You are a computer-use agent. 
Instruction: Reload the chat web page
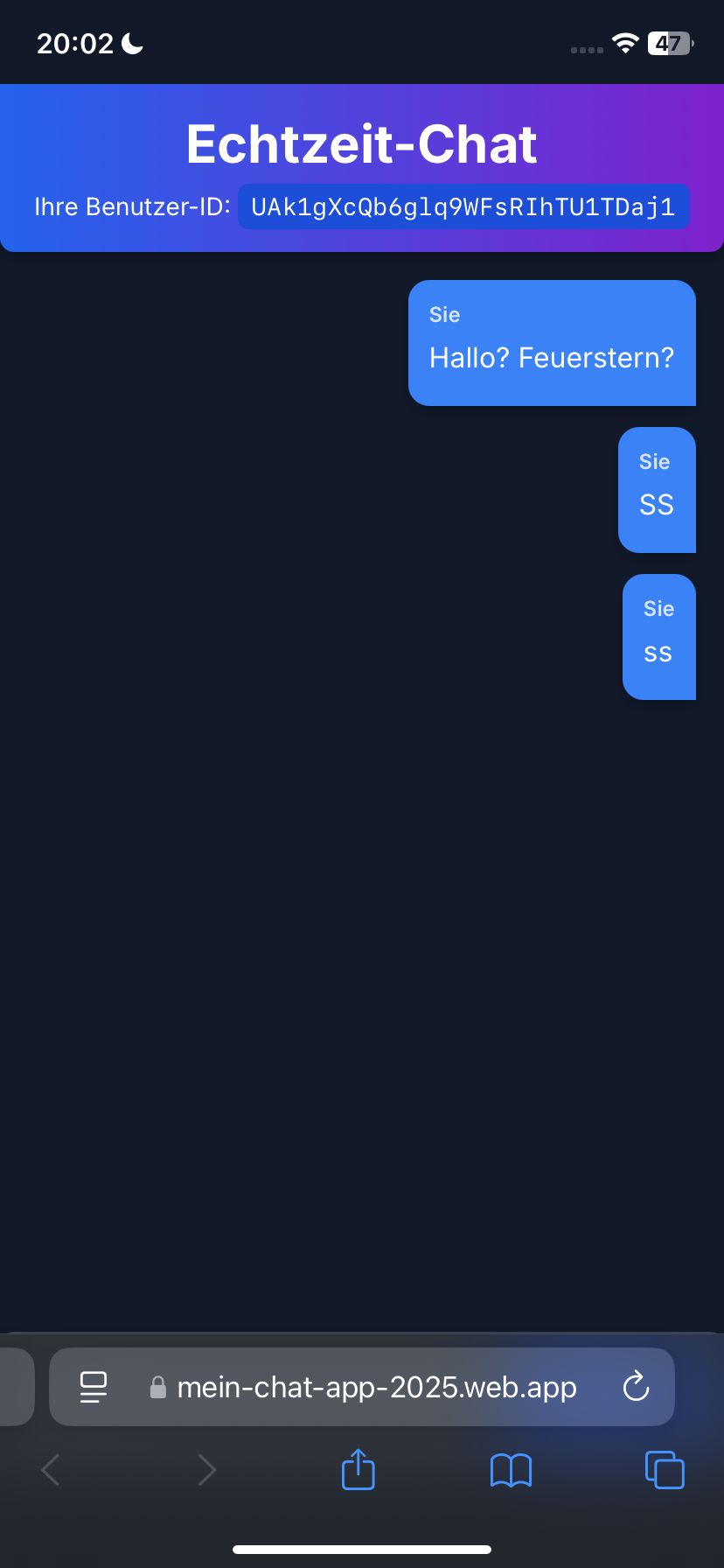pos(636,1386)
